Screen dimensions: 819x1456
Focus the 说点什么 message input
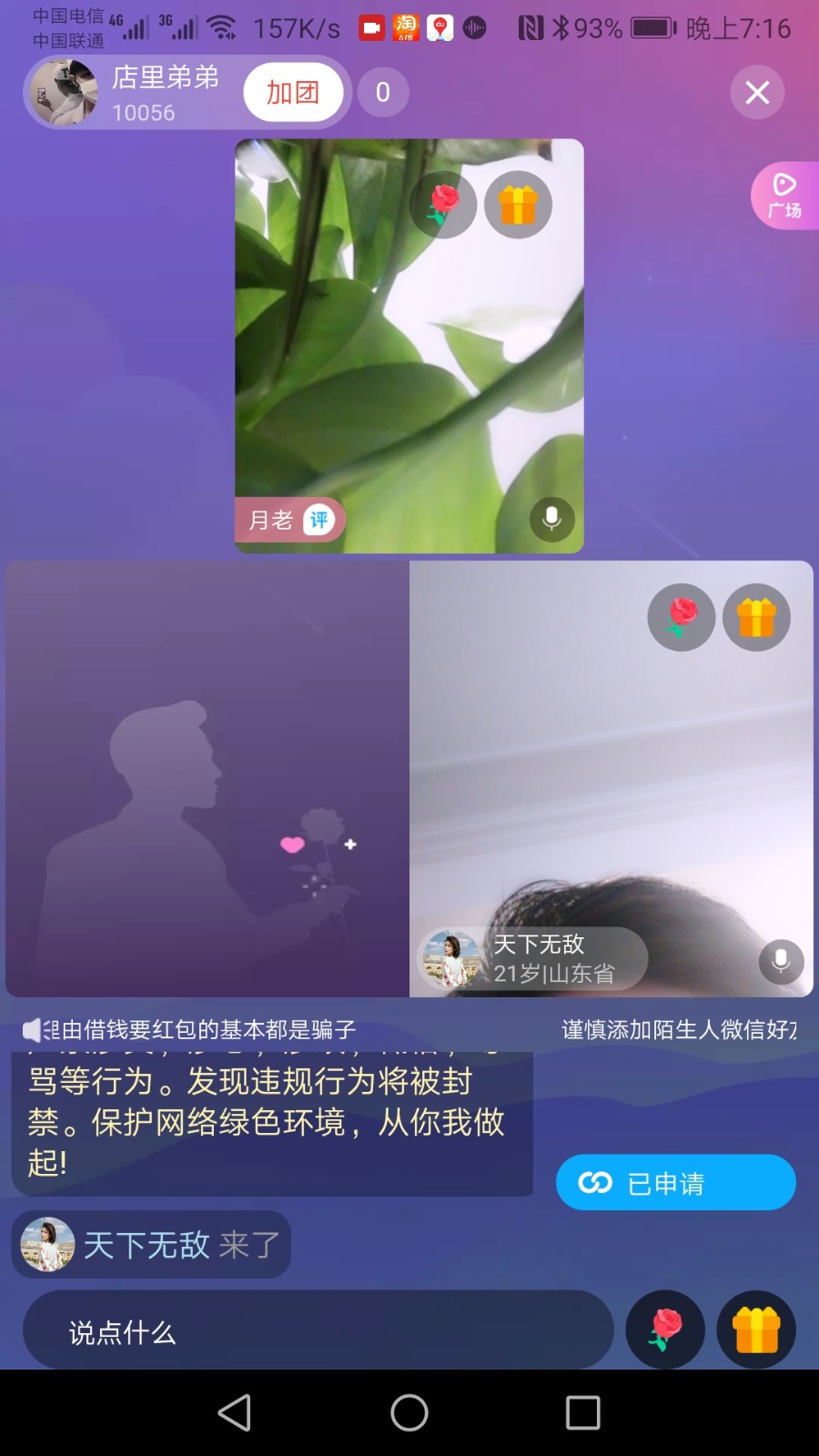click(x=318, y=1331)
